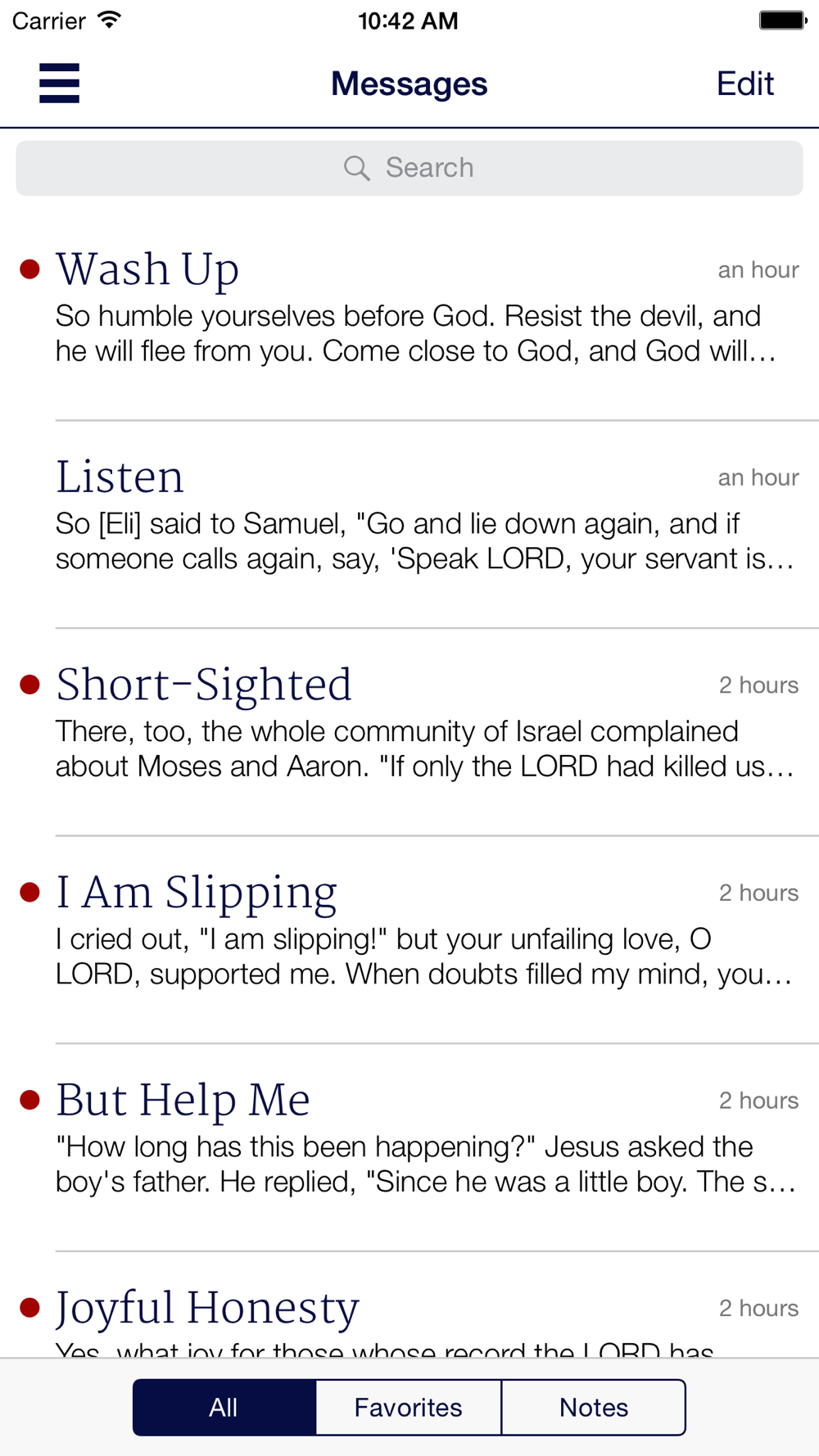819x1456 pixels.
Task: Open the hamburger drawer menu
Action: point(59,84)
